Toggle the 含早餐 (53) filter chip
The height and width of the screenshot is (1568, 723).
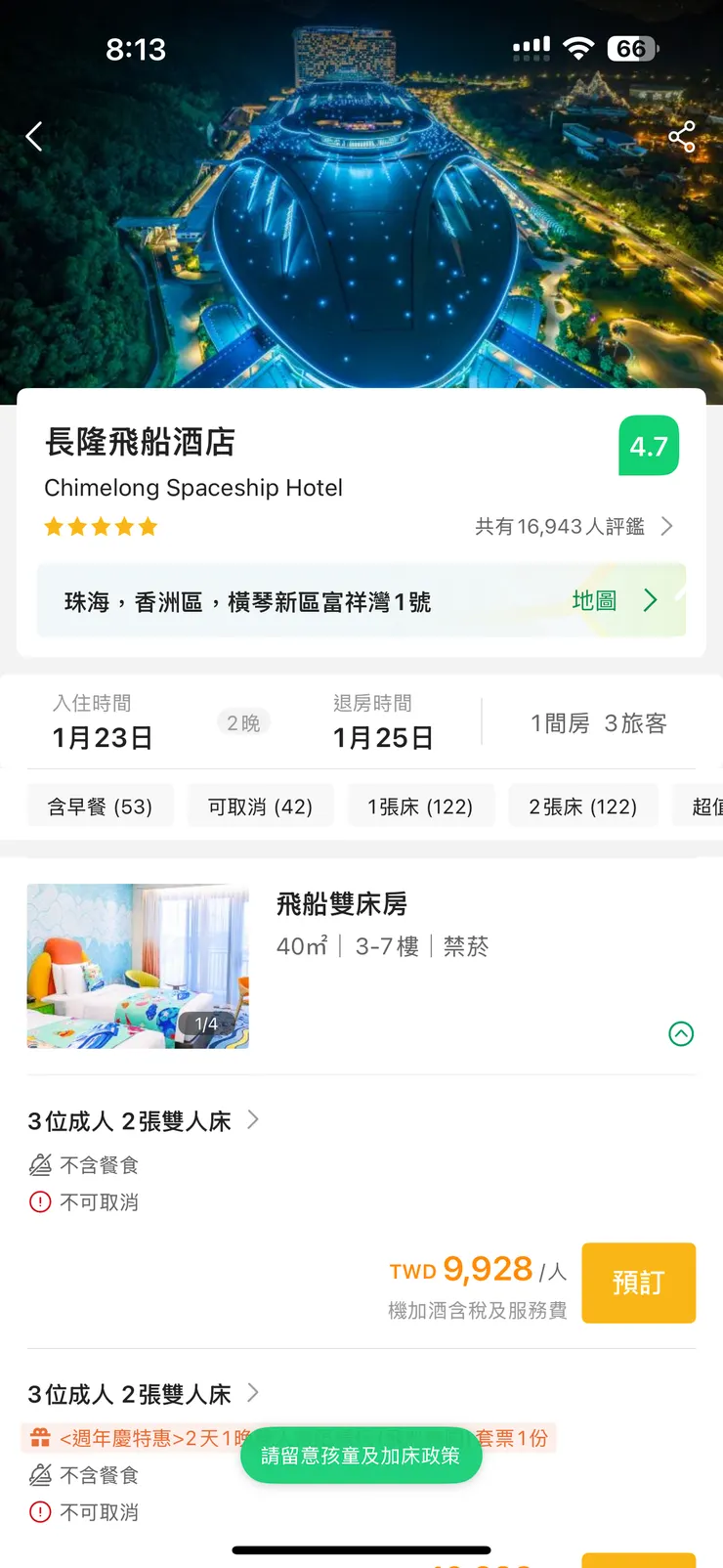click(100, 805)
